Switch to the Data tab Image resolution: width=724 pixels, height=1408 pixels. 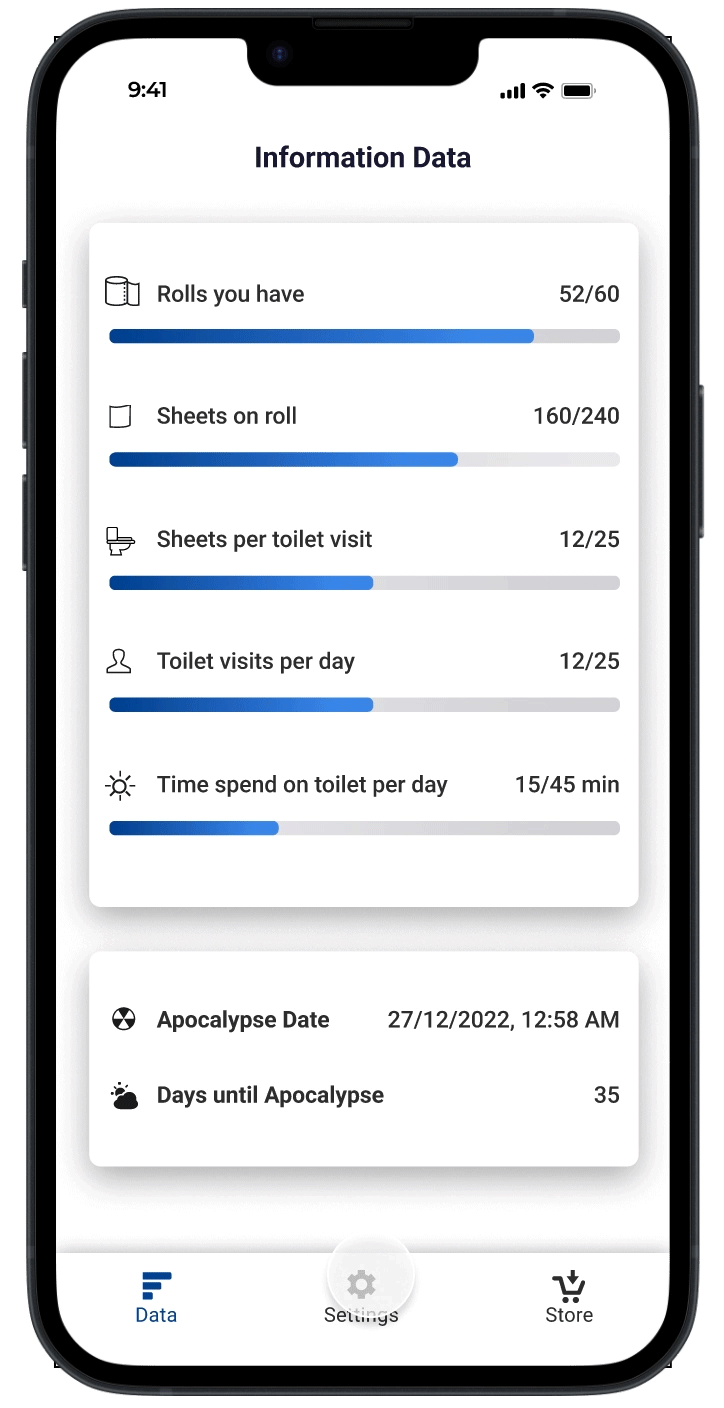pyautogui.click(x=156, y=1297)
